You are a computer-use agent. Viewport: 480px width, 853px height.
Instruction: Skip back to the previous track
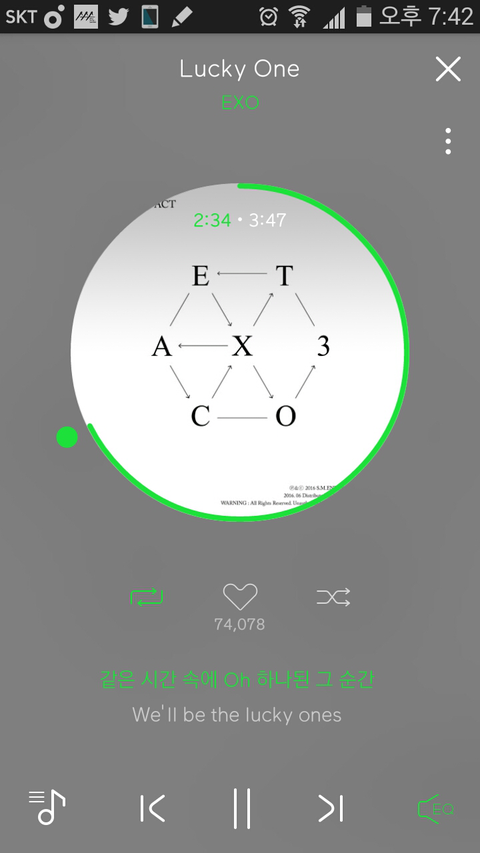(x=152, y=808)
